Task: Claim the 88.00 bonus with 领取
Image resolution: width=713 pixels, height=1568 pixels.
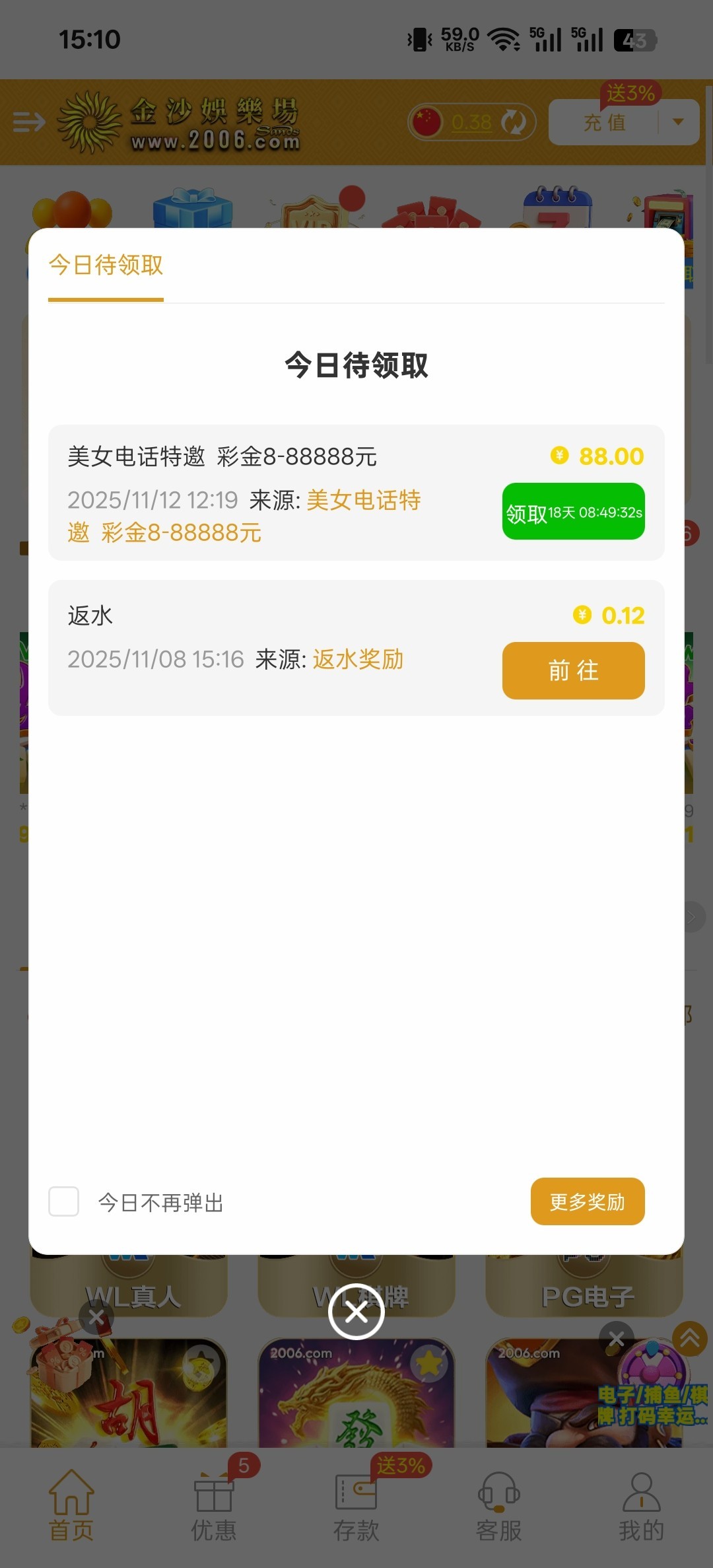Action: pyautogui.click(x=573, y=511)
